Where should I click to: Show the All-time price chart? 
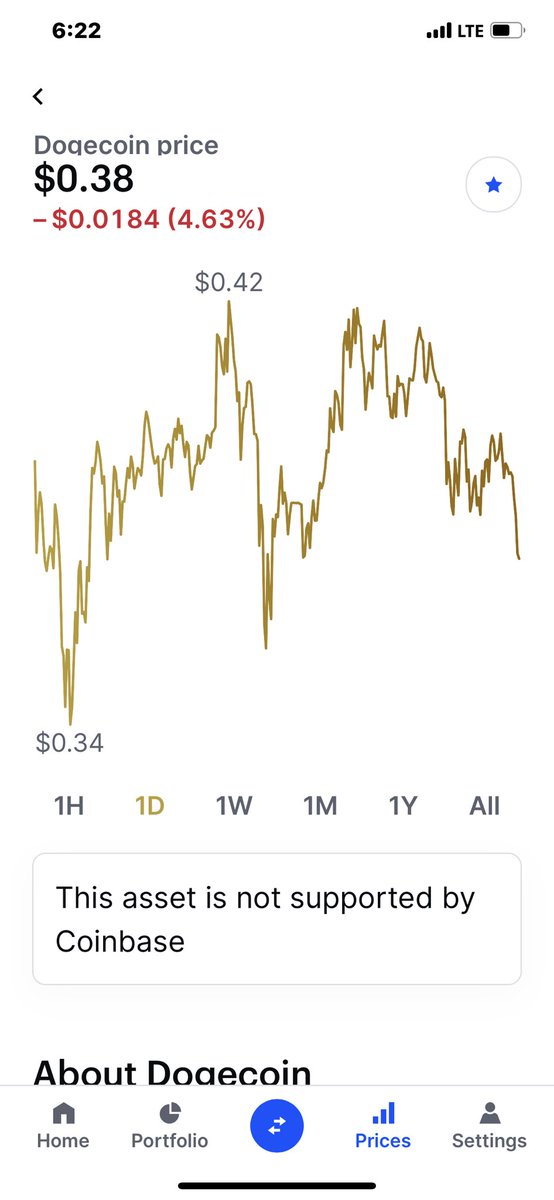point(484,805)
